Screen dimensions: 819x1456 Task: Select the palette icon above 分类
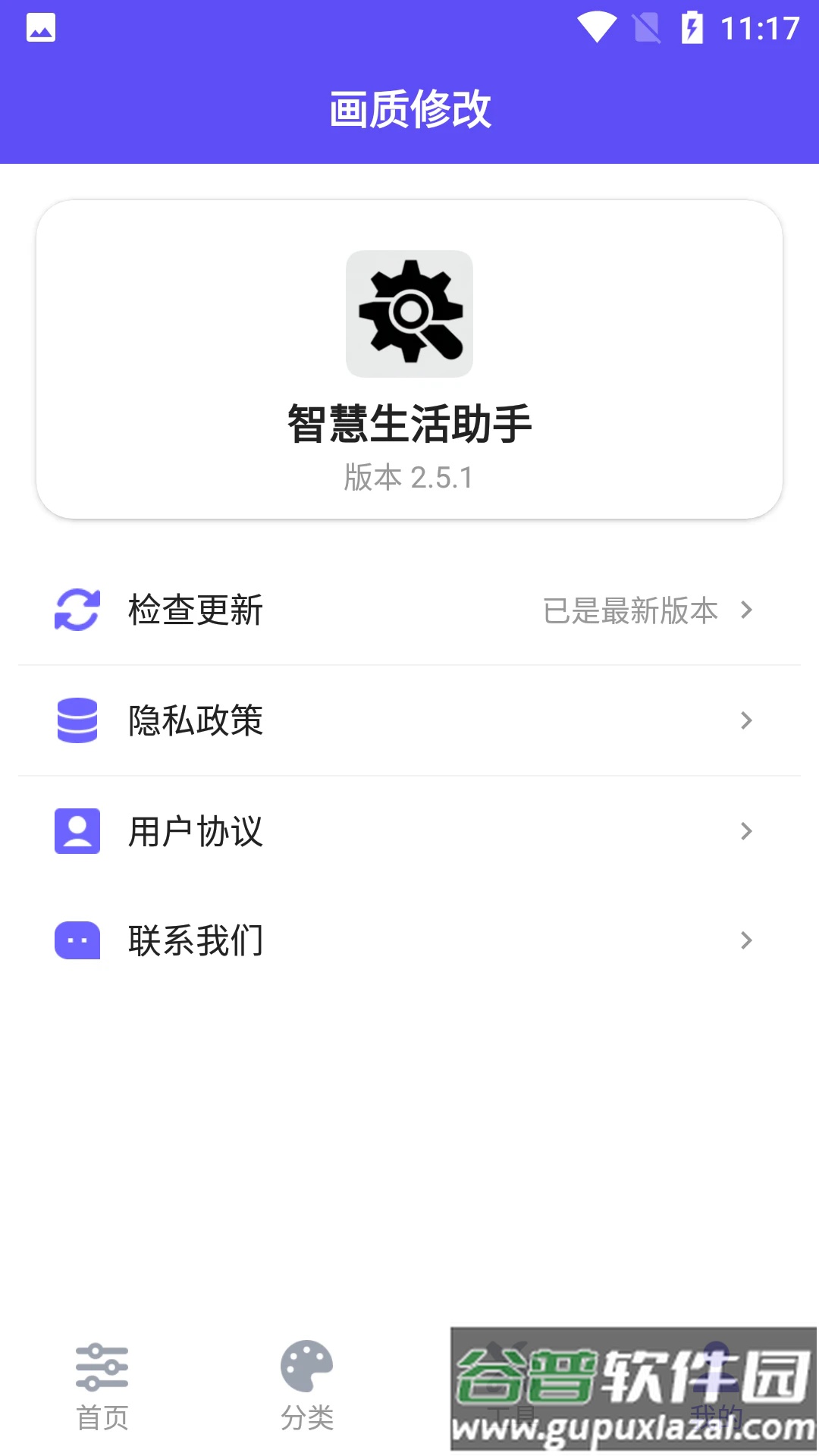click(307, 1365)
